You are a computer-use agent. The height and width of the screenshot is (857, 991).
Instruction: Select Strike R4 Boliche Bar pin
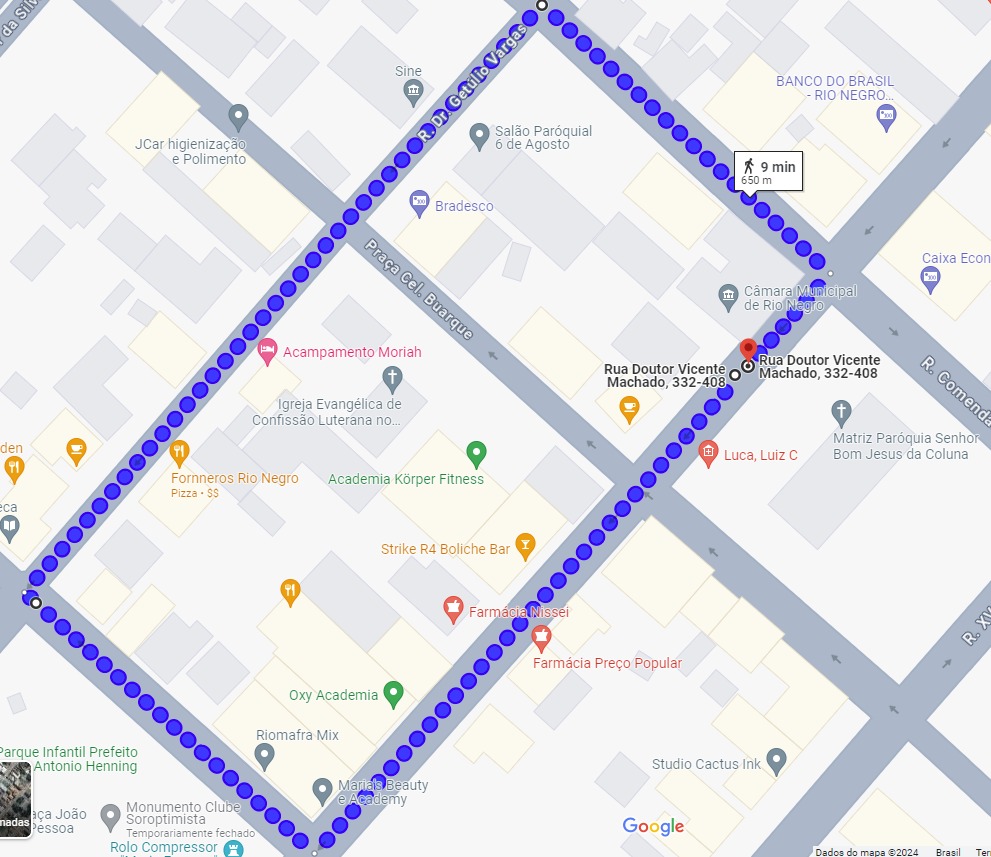525,546
